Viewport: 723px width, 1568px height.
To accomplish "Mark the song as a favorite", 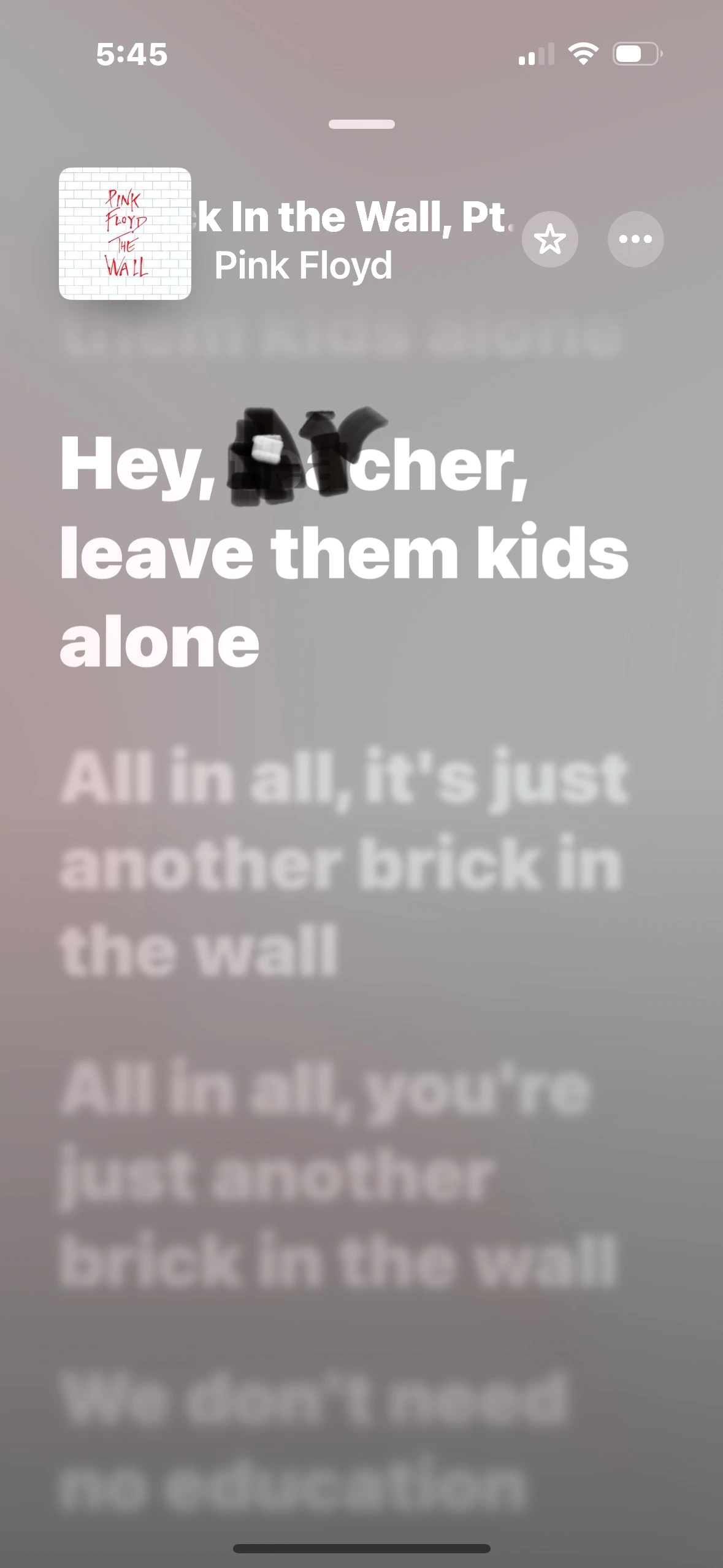I will 549,239.
